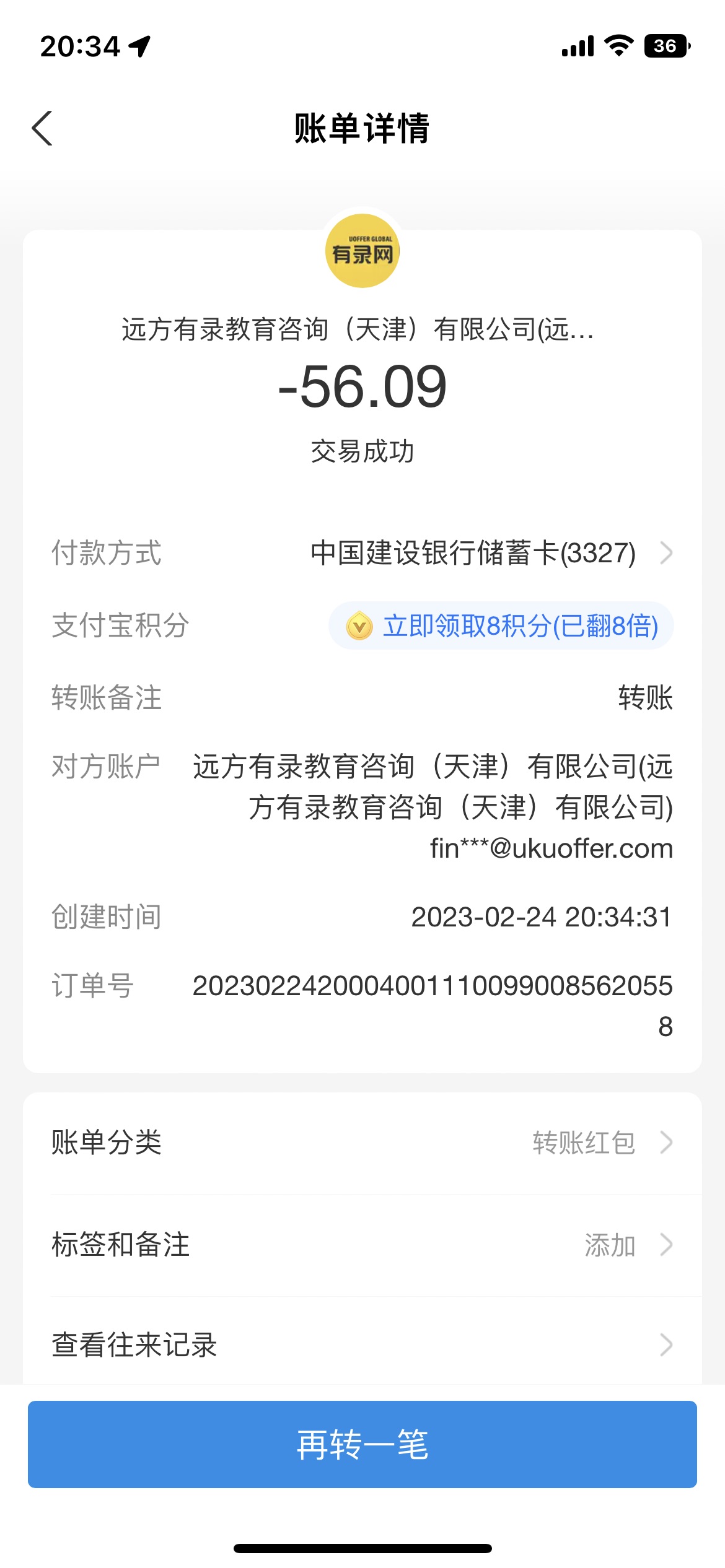Go back from the 账单详情 page
The image size is (725, 1568).
point(42,128)
